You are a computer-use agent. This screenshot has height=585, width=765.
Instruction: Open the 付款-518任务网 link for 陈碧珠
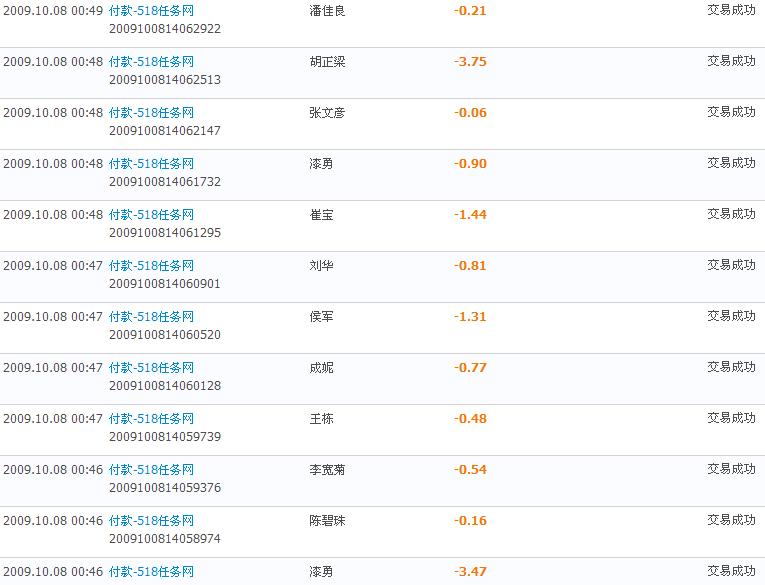pyautogui.click(x=151, y=521)
